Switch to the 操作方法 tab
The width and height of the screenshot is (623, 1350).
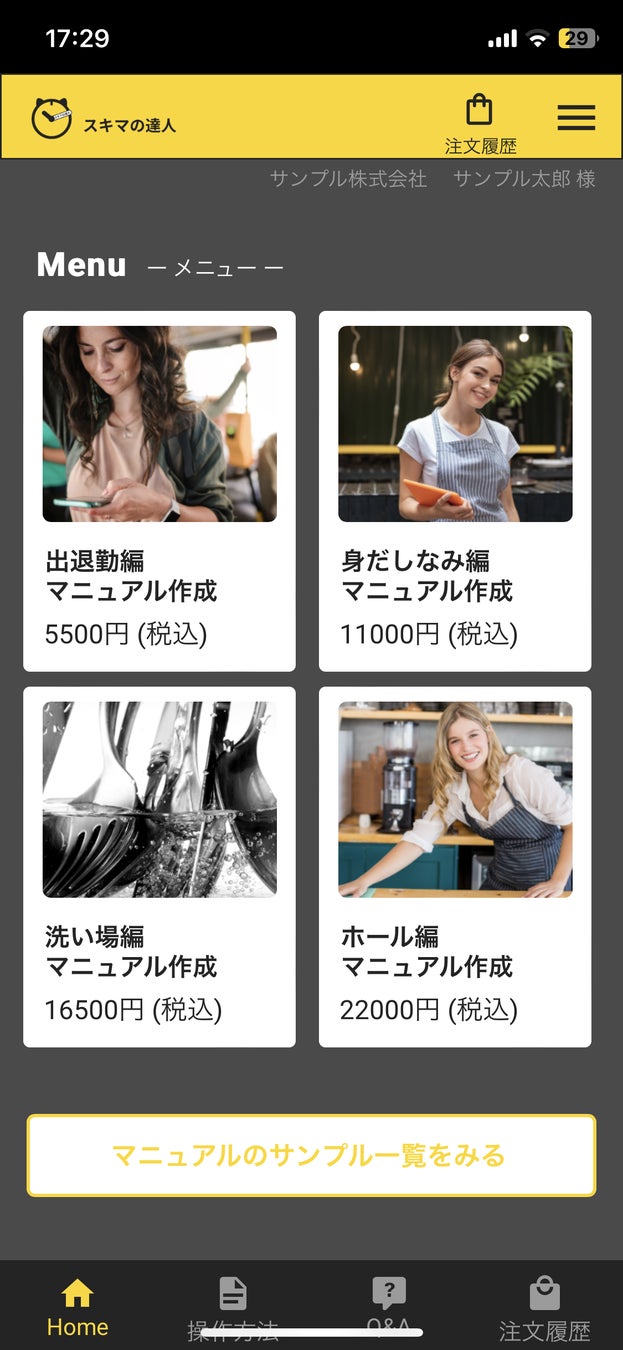[232, 1307]
